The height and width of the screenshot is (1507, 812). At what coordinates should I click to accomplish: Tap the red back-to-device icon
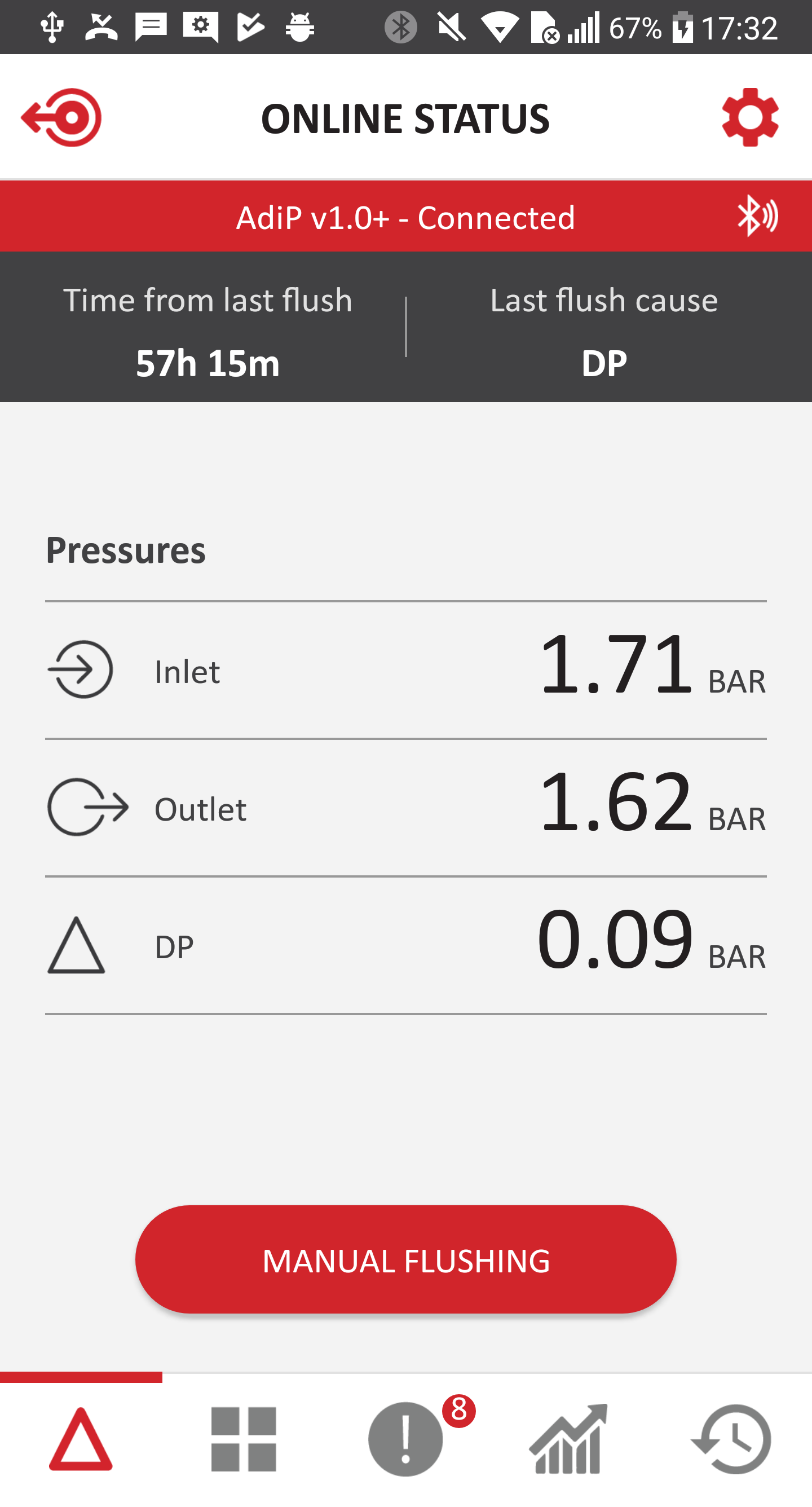[x=62, y=117]
